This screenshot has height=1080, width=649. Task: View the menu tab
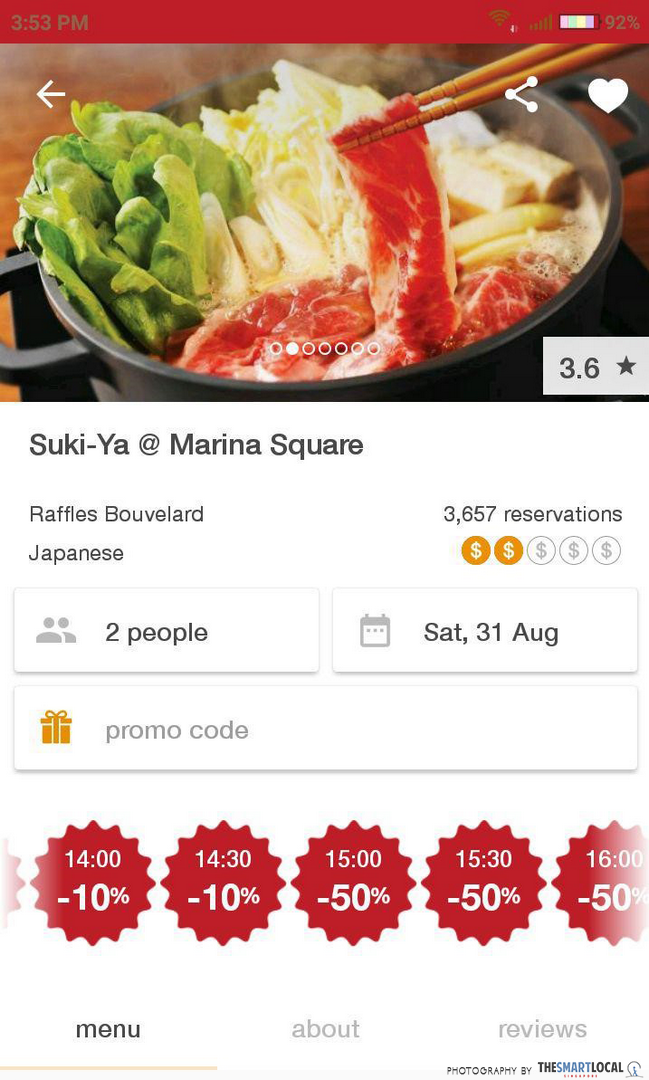click(108, 1029)
